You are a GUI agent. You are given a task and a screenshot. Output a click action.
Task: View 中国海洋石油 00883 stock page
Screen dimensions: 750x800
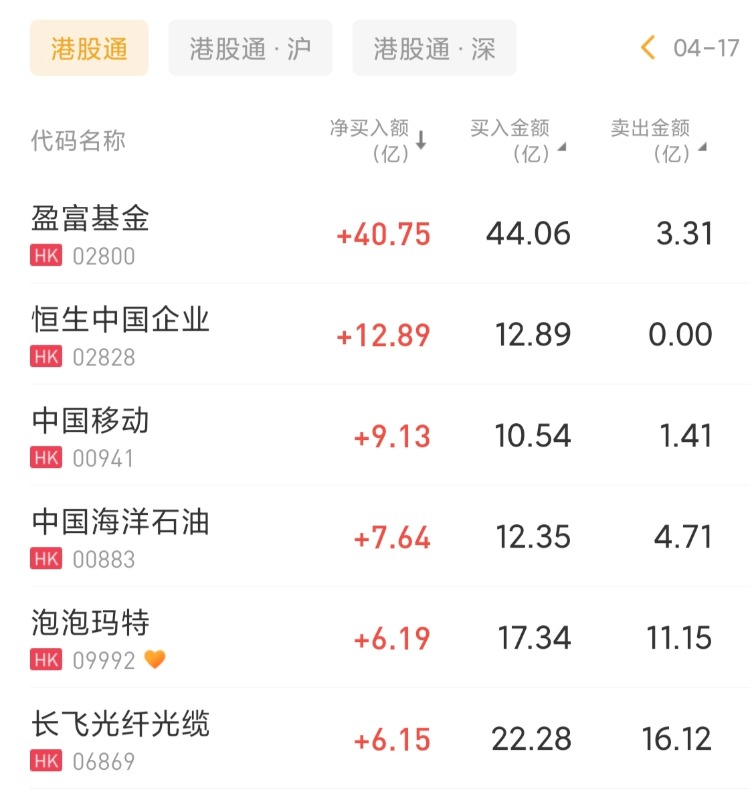[120, 537]
